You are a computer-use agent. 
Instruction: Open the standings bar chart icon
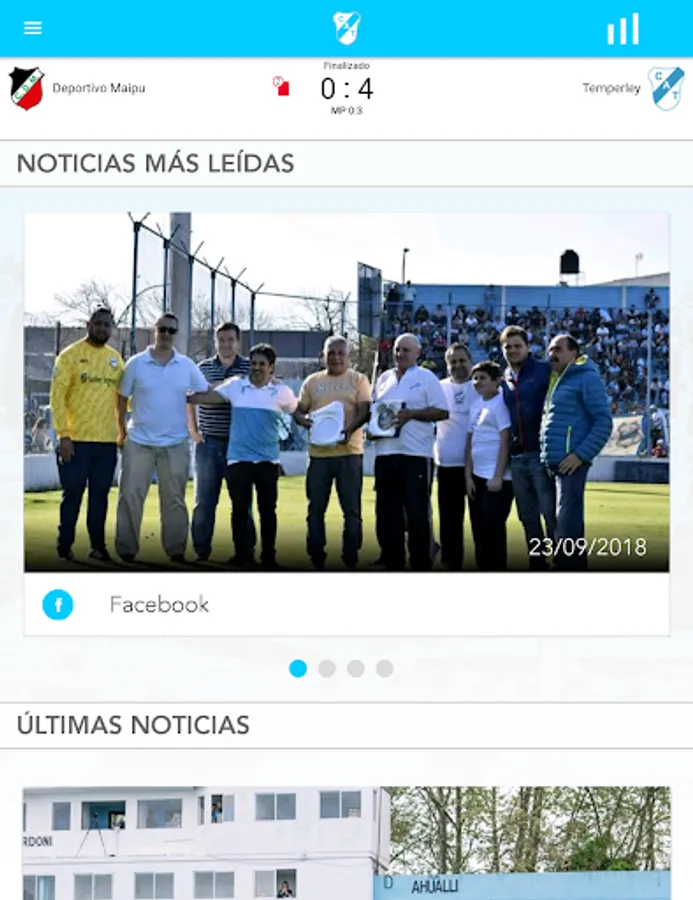(x=622, y=29)
